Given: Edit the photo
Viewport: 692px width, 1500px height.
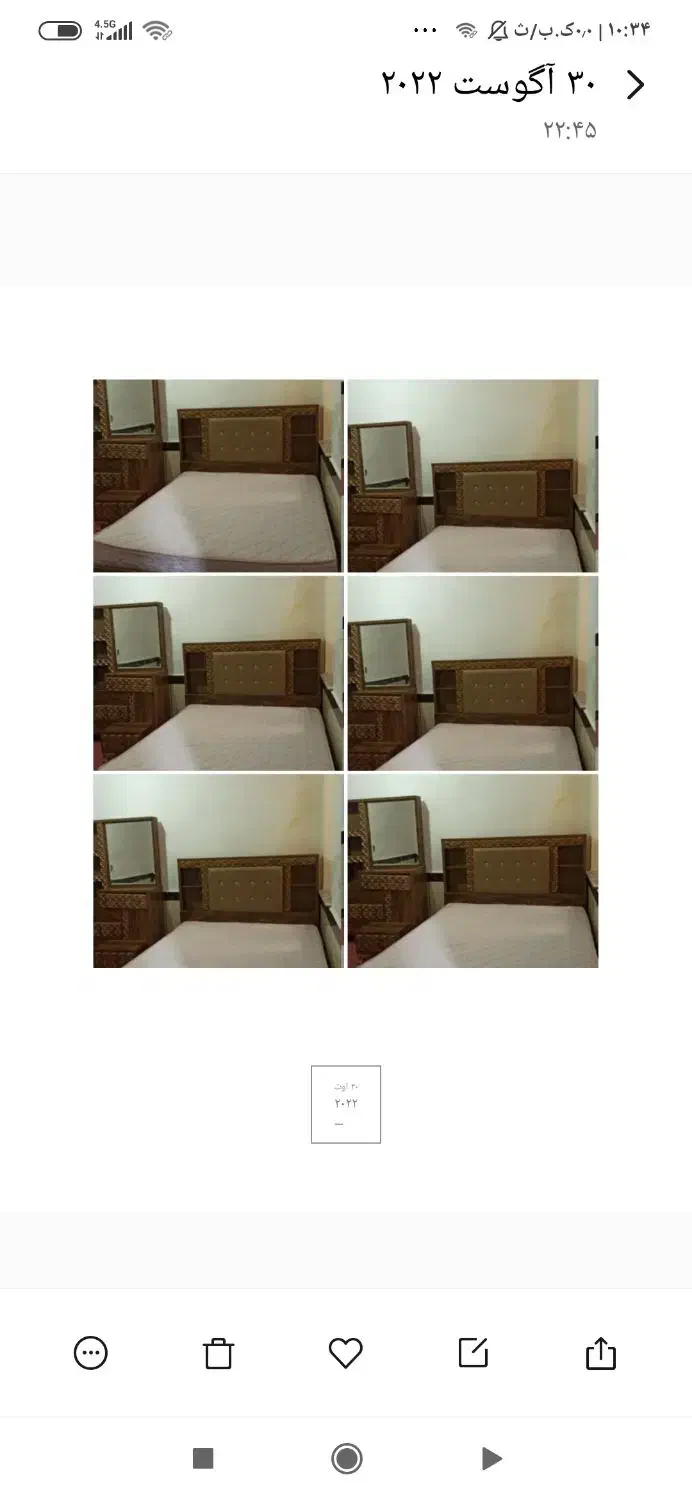Looking at the screenshot, I should click(473, 1353).
